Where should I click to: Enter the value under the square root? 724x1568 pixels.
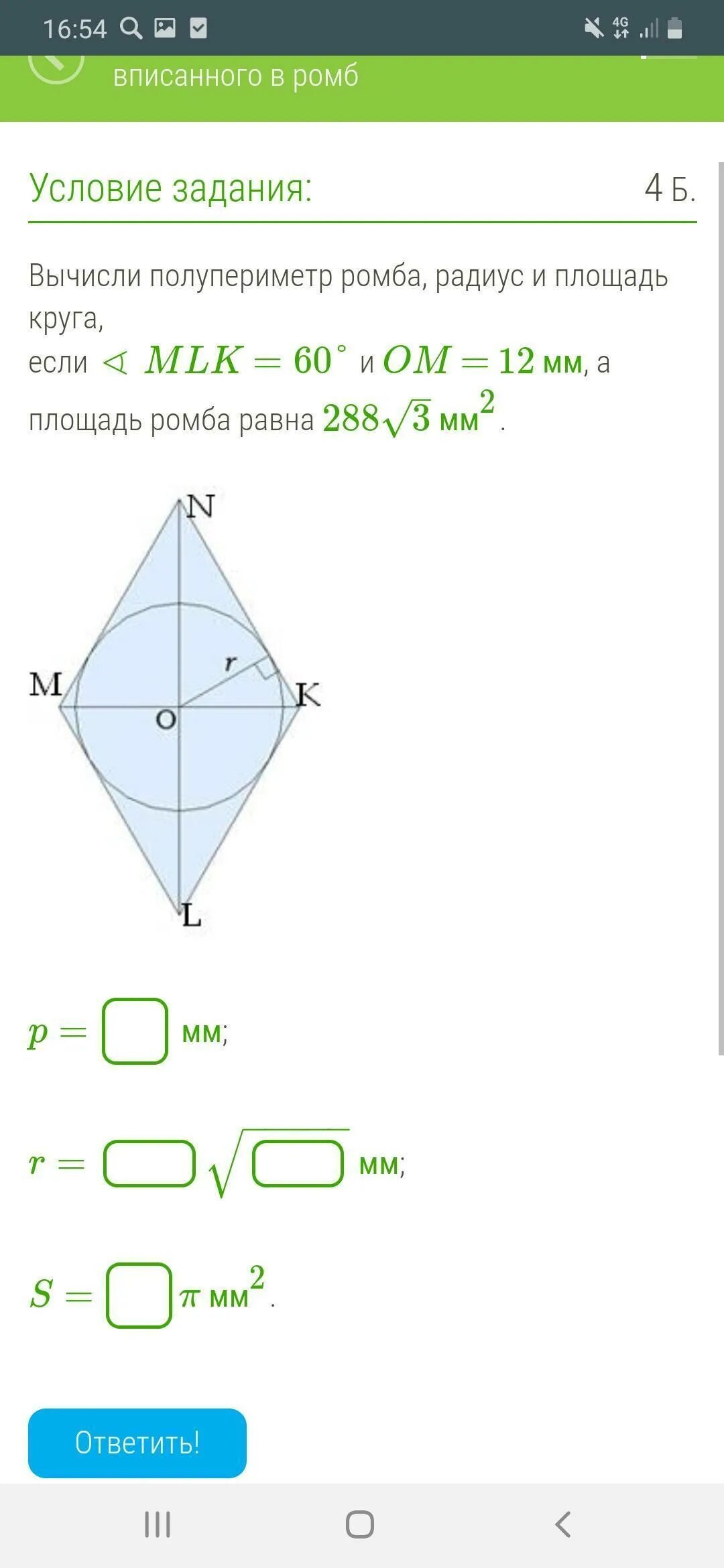pos(298,1164)
